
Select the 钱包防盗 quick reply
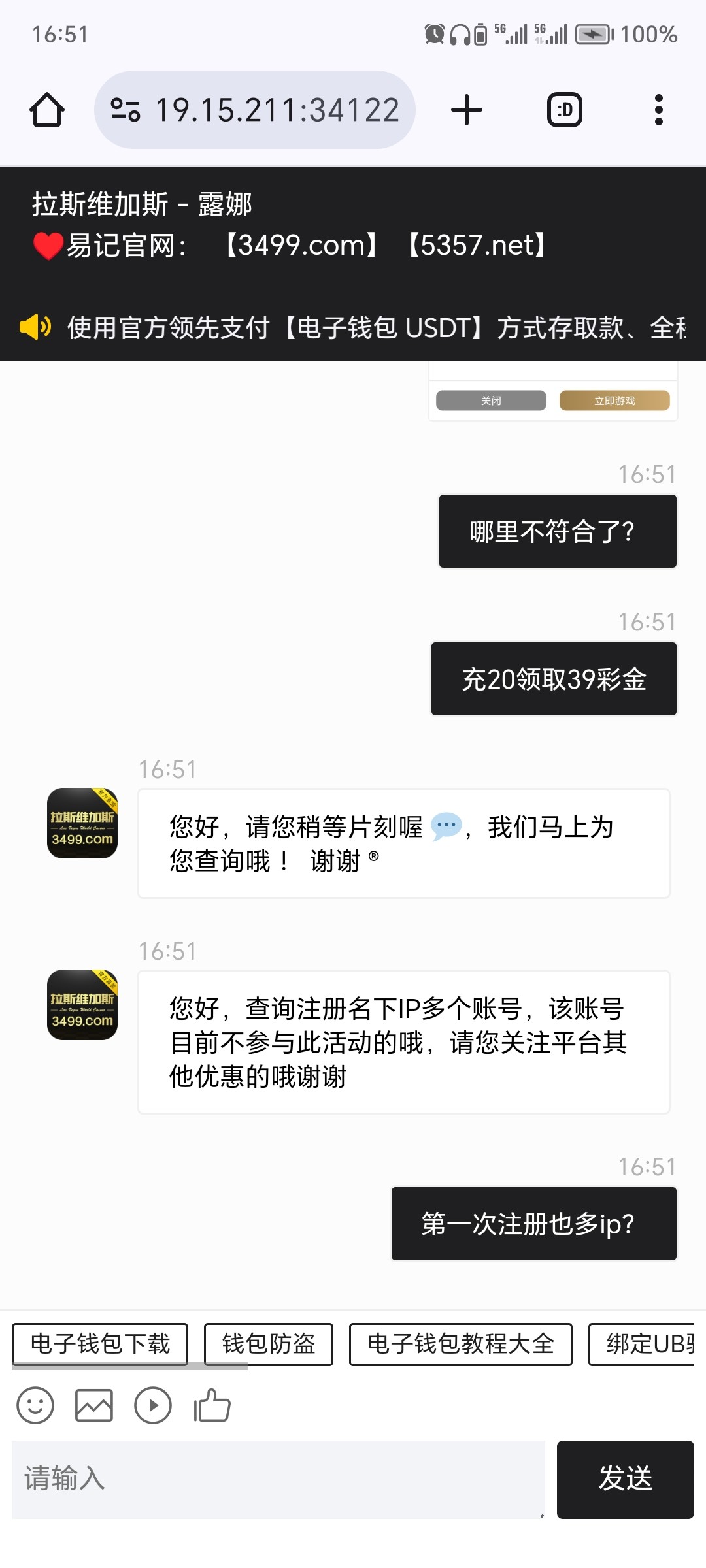click(x=269, y=1344)
